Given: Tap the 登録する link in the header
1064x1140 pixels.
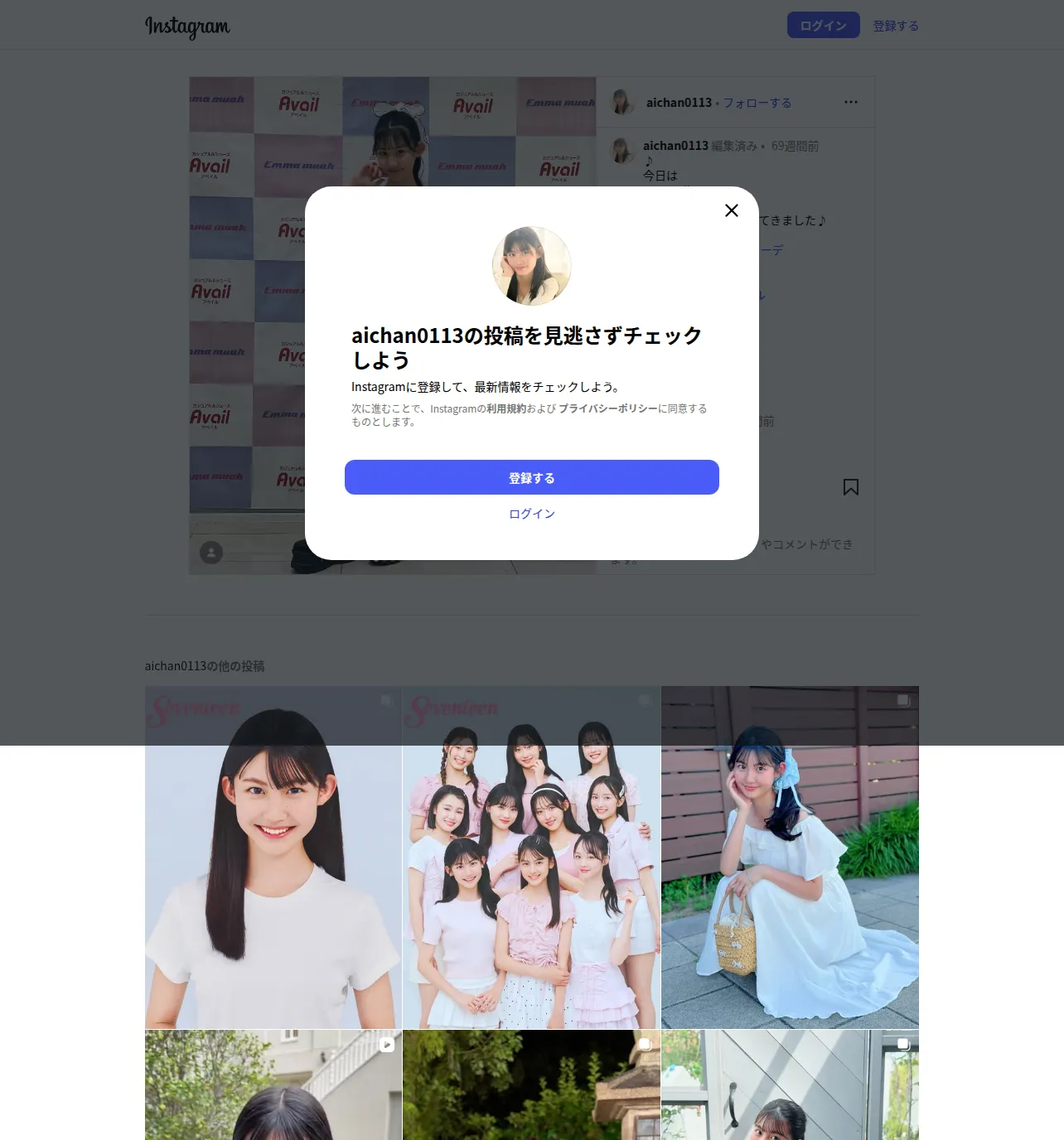Looking at the screenshot, I should pos(896,26).
